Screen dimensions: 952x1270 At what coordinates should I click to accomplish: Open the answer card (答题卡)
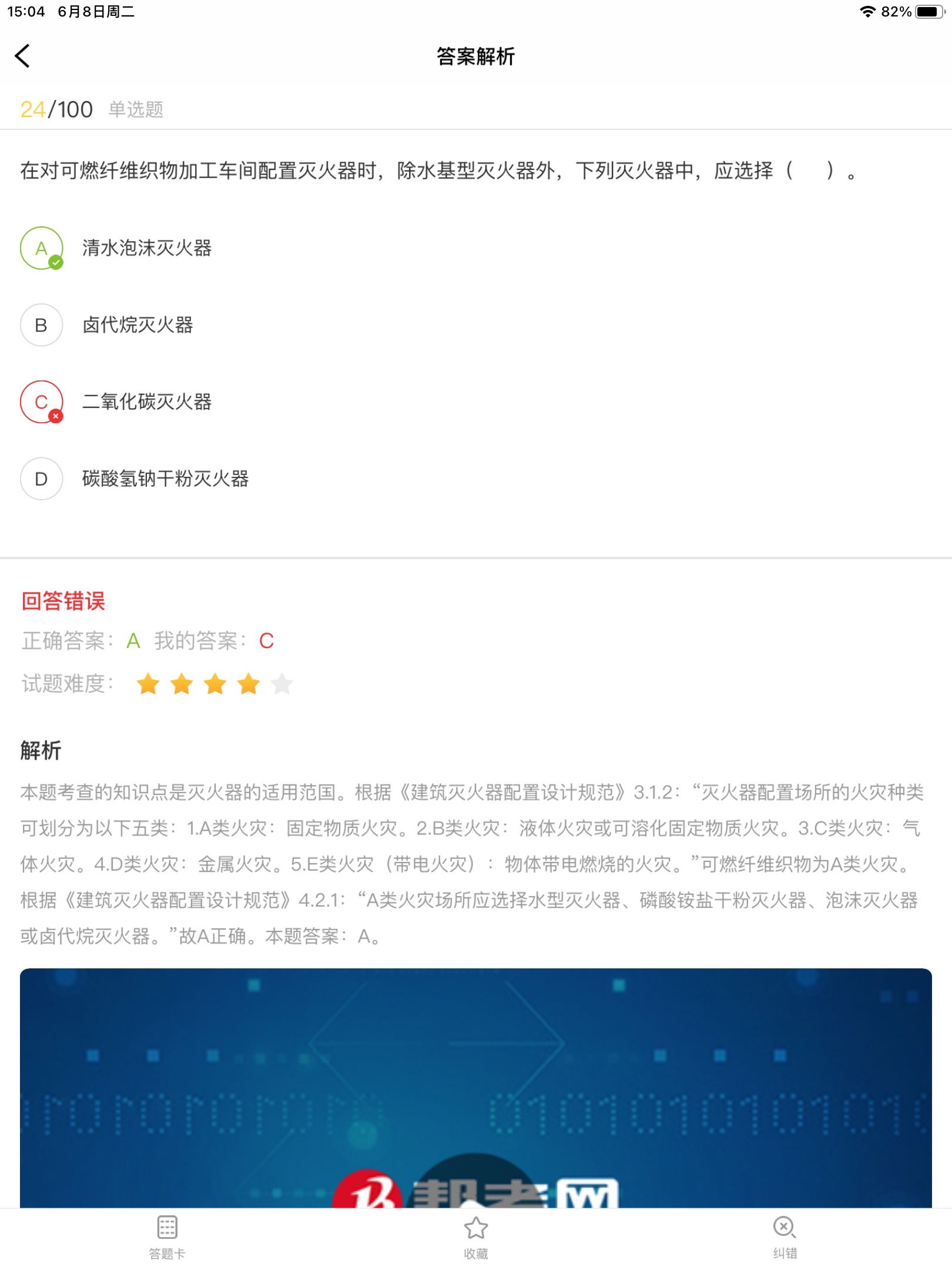point(167,1237)
